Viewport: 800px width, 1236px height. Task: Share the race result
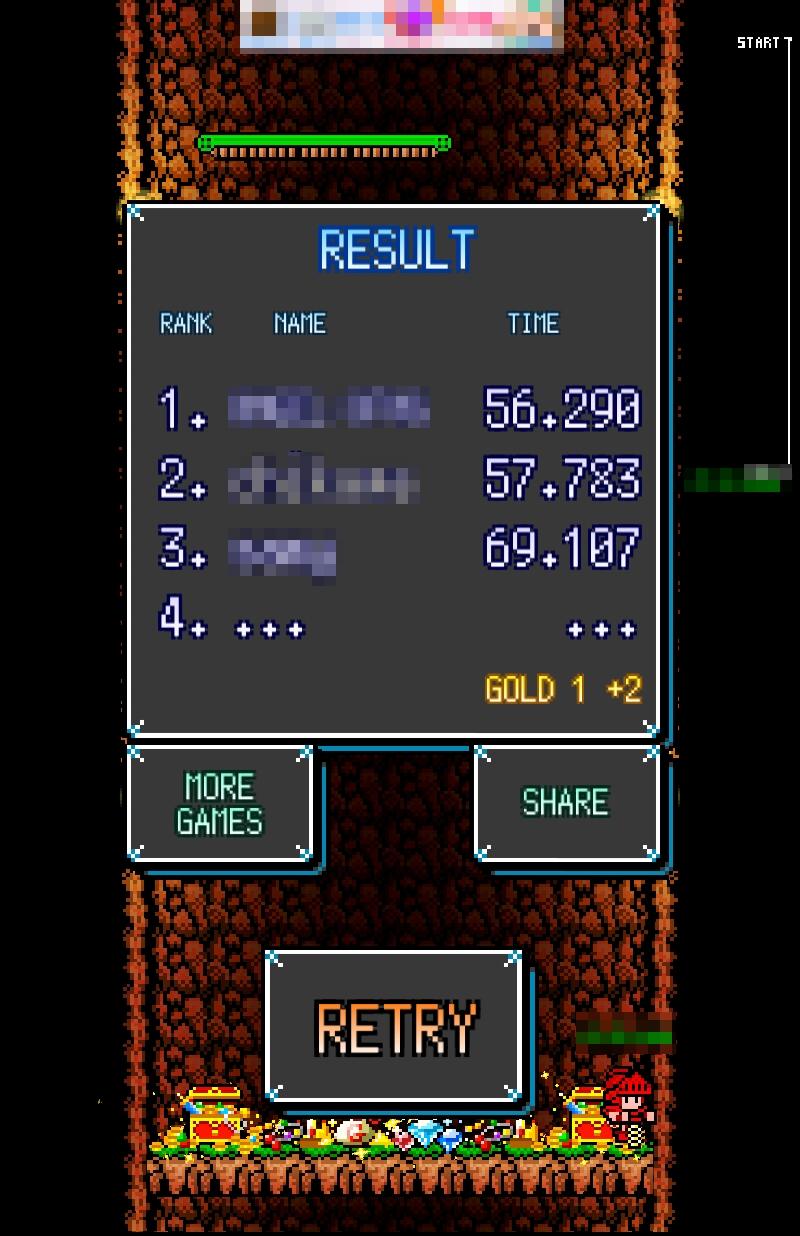[x=566, y=803]
